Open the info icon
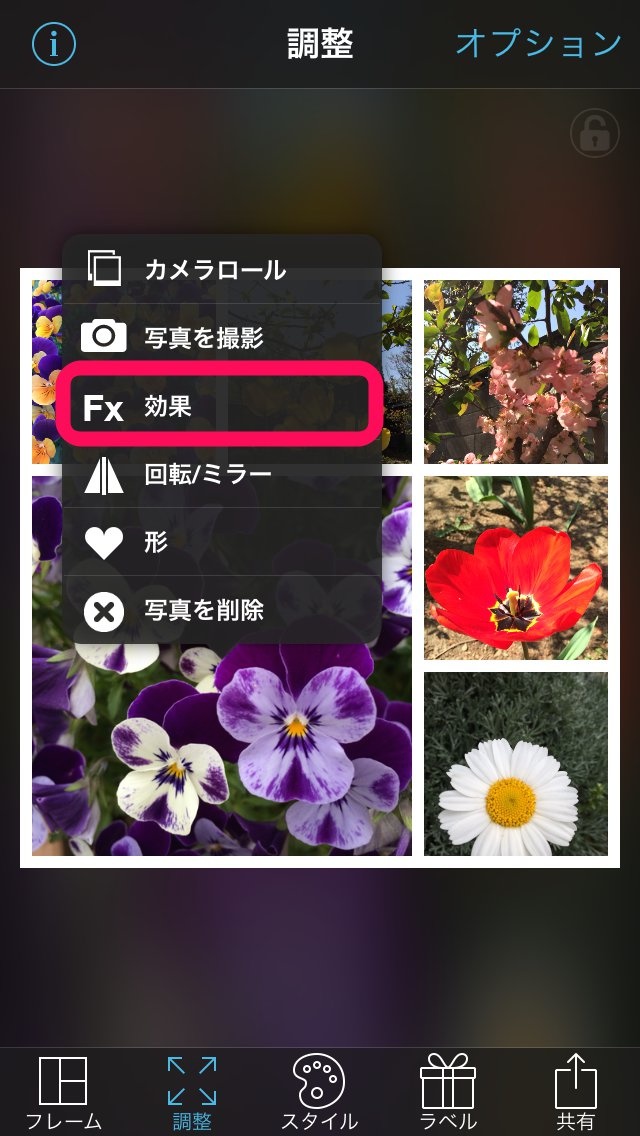 (54, 44)
